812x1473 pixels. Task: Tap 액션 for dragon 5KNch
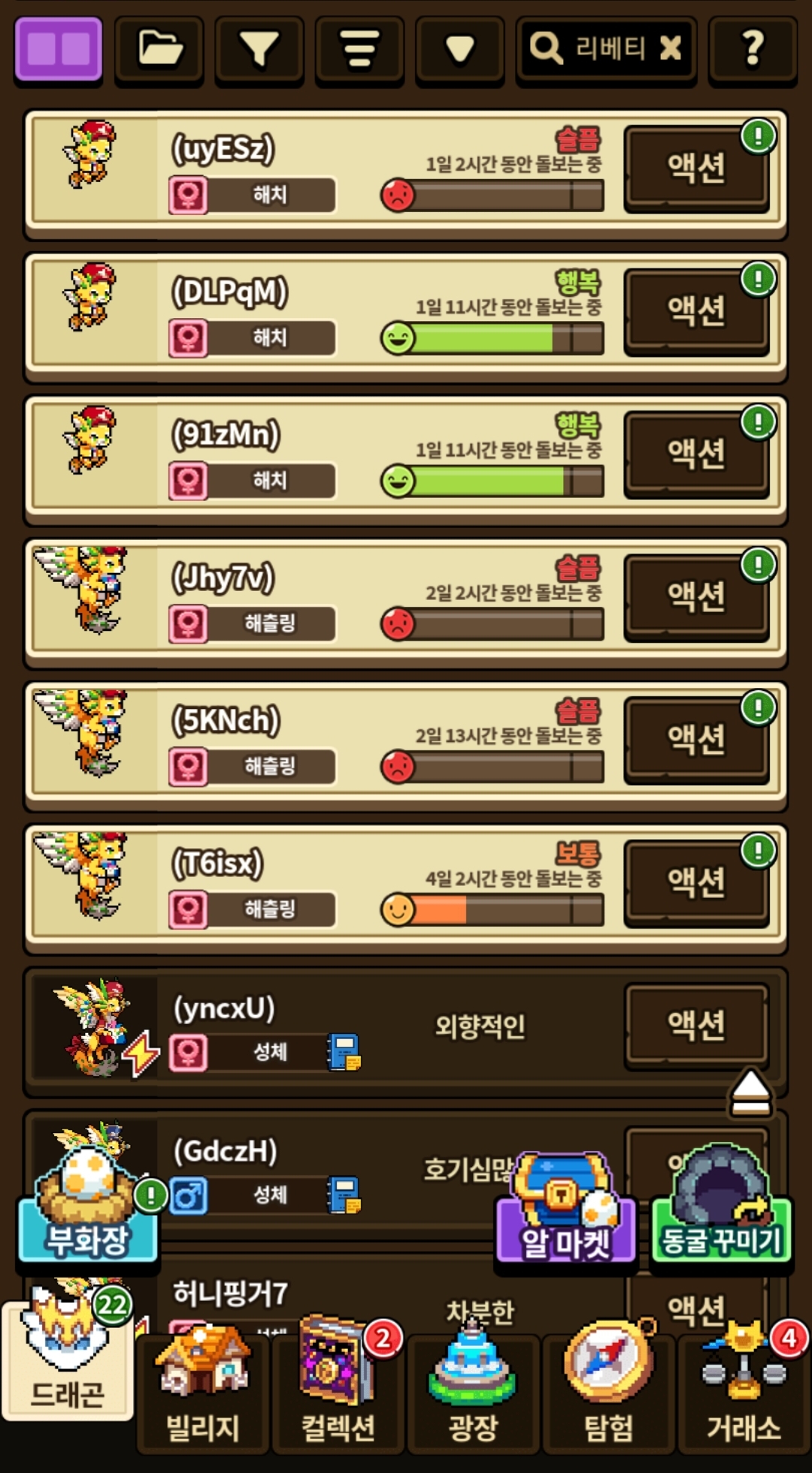pyautogui.click(x=696, y=738)
